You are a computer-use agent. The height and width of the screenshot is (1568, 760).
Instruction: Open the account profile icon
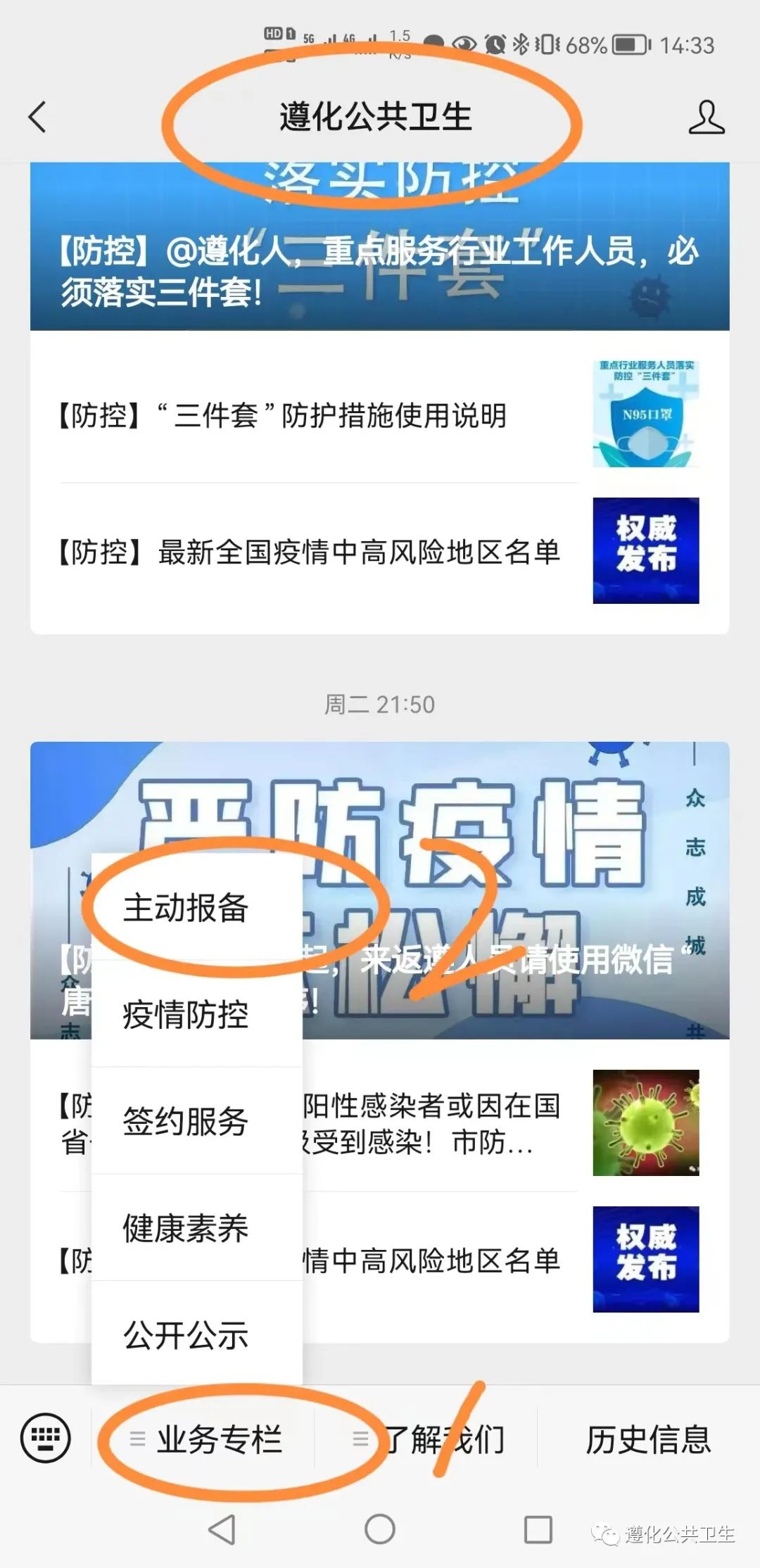coord(706,117)
